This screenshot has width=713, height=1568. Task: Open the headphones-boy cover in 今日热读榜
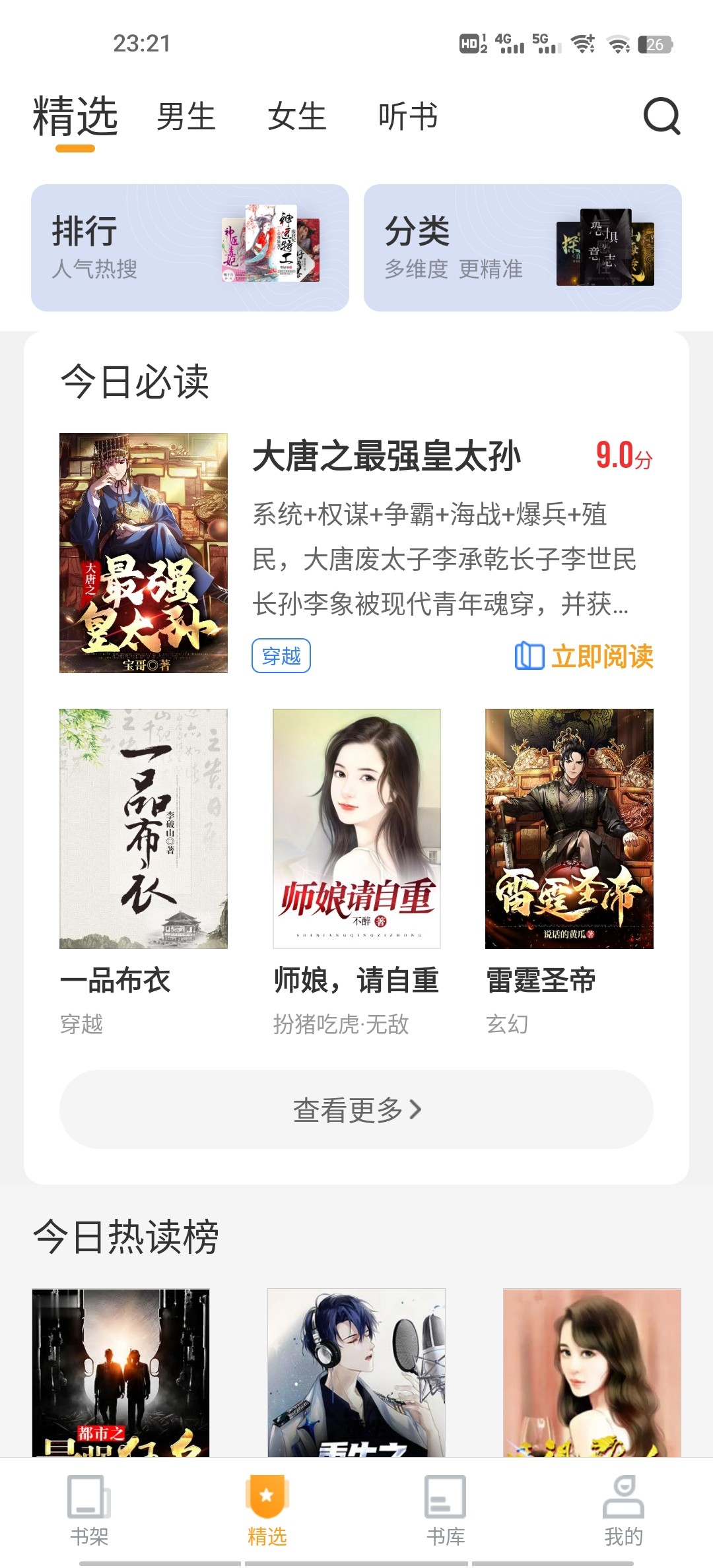pos(356,1371)
